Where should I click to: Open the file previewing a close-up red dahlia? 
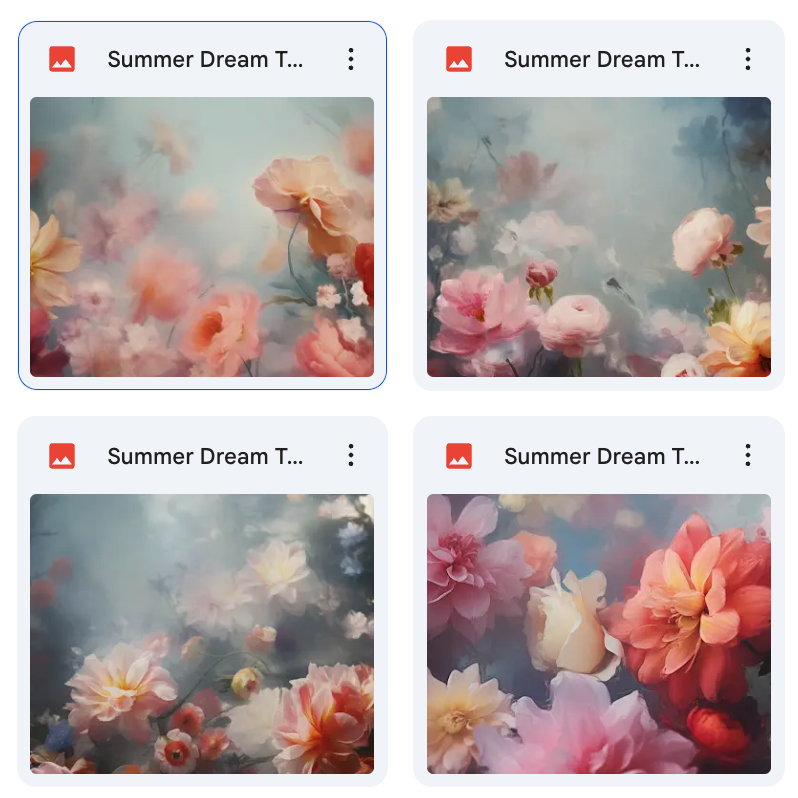[x=598, y=633]
